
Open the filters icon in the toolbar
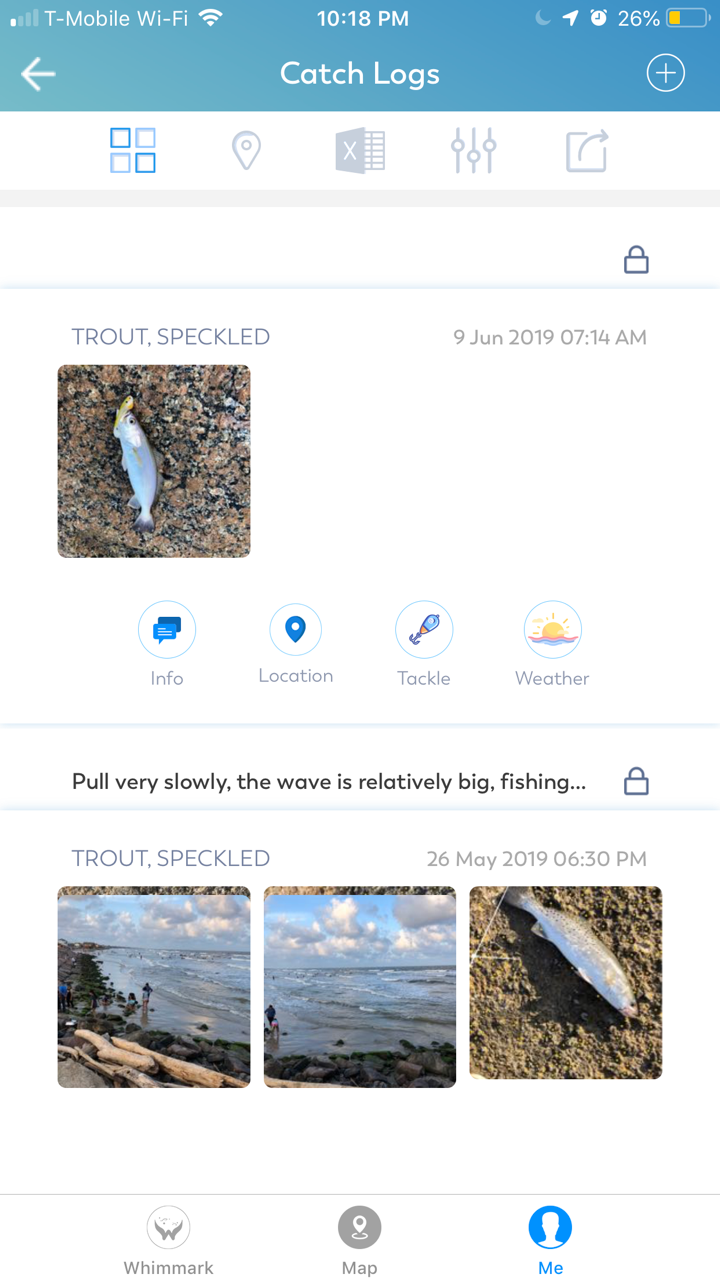[473, 150]
